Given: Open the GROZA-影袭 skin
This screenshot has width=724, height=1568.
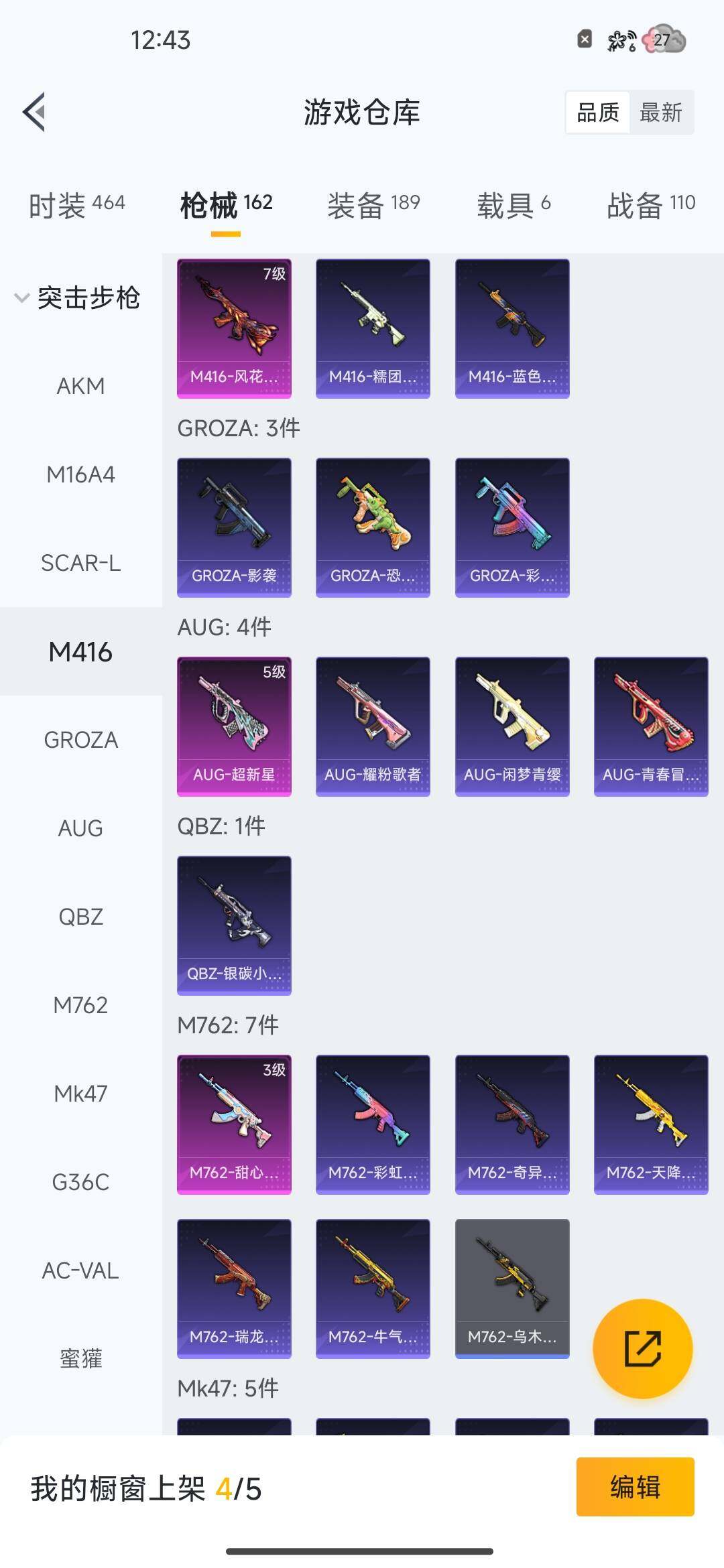Looking at the screenshot, I should [x=234, y=527].
